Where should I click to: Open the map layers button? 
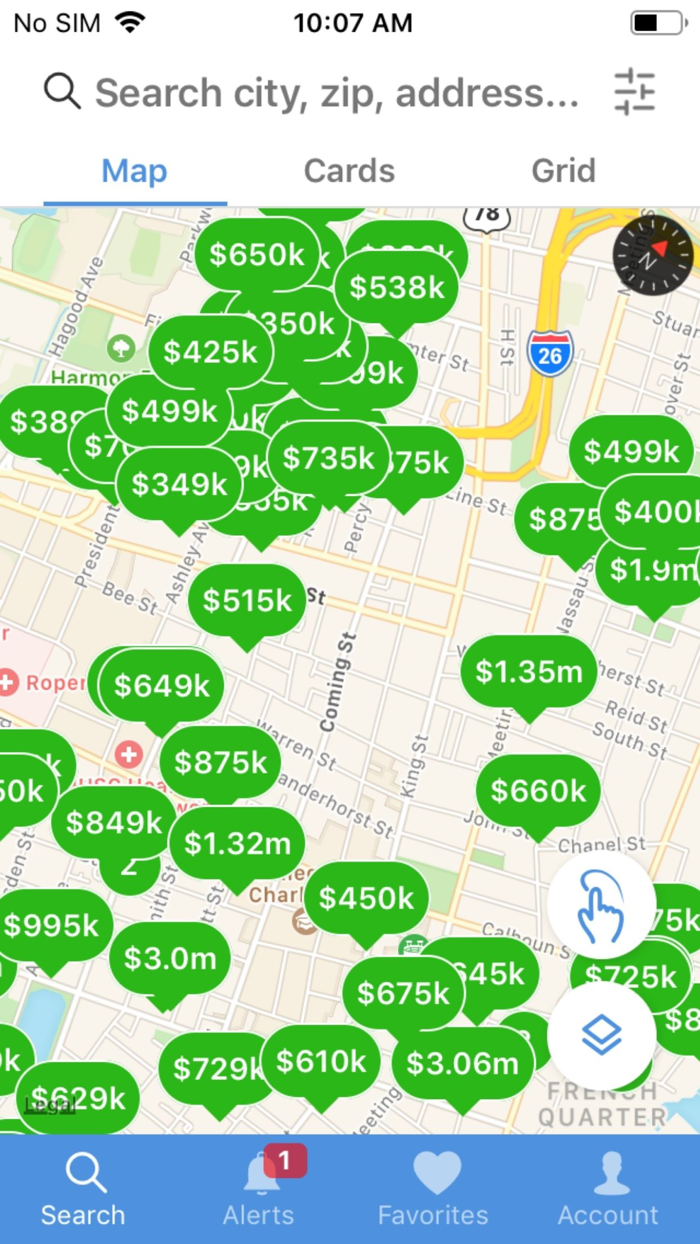click(x=601, y=1036)
